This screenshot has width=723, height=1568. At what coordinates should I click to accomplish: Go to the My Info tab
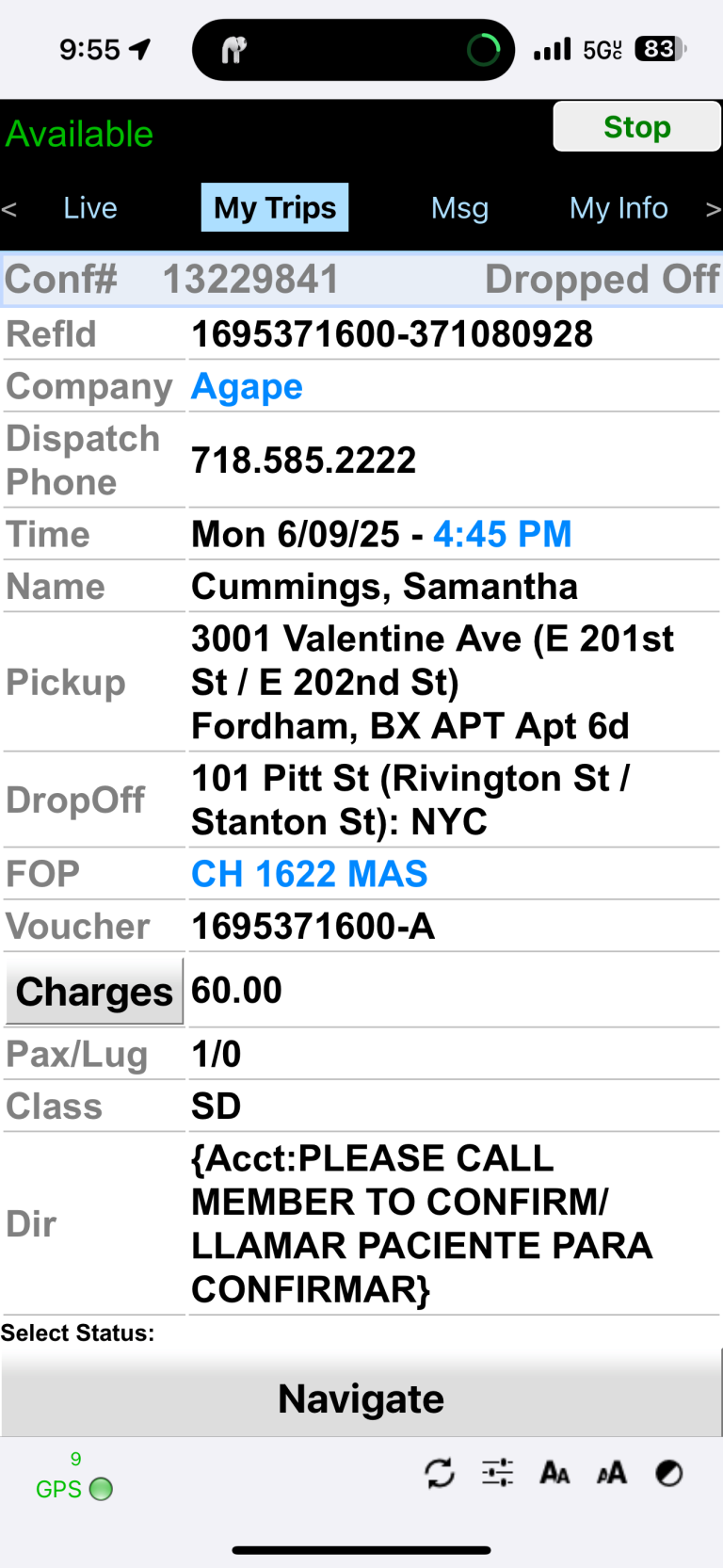(x=619, y=208)
